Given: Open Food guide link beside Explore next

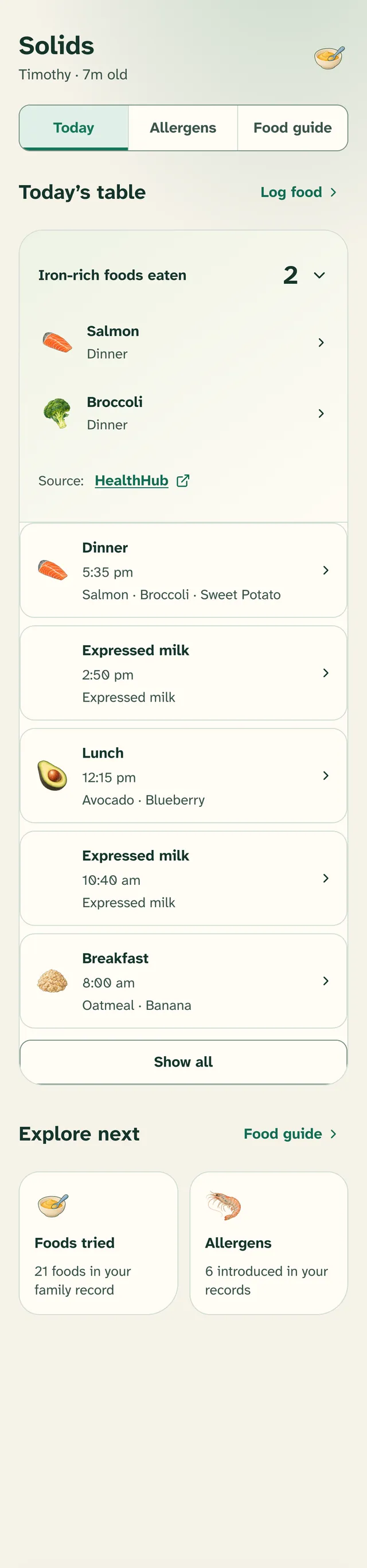Looking at the screenshot, I should [x=290, y=1134].
